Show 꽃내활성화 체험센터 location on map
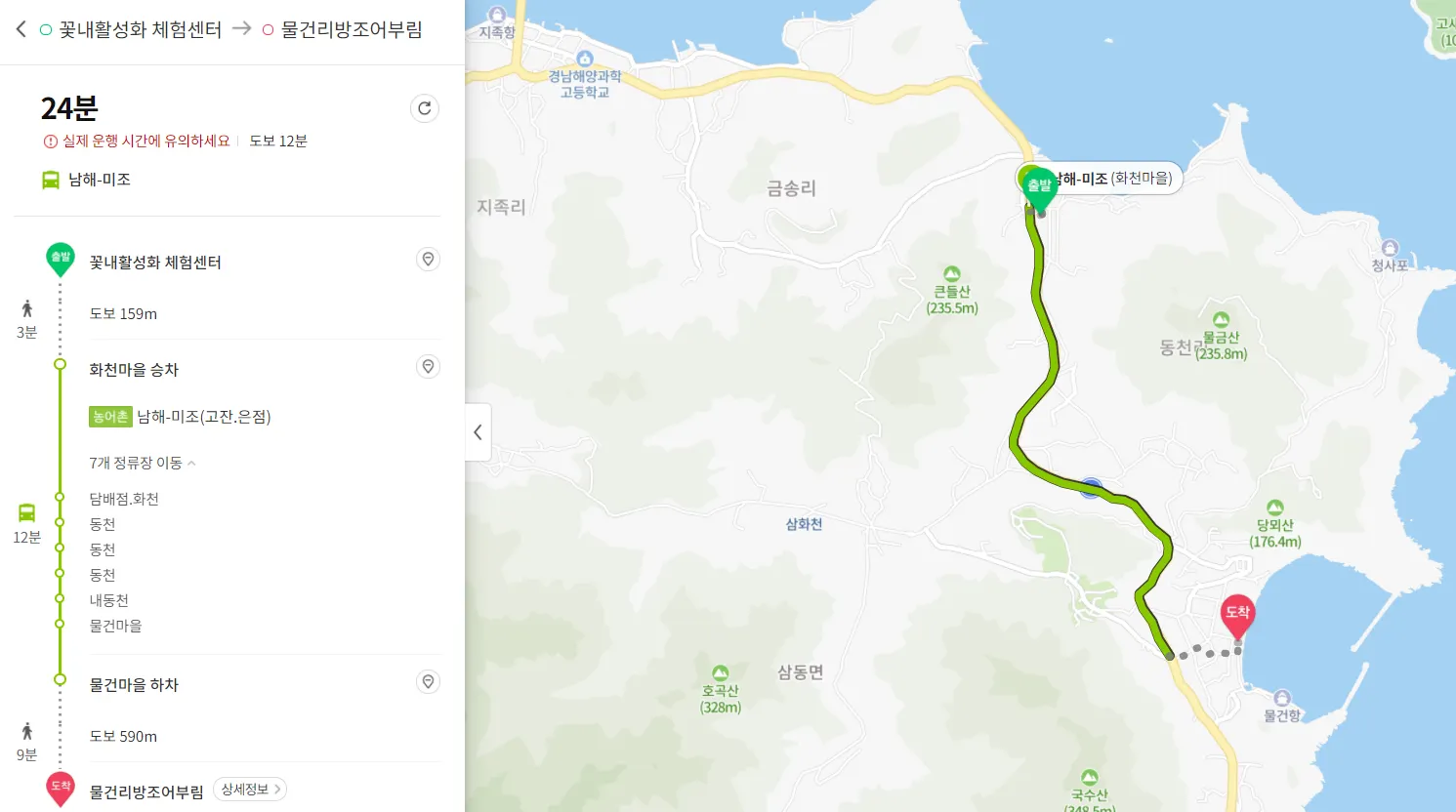 point(428,260)
